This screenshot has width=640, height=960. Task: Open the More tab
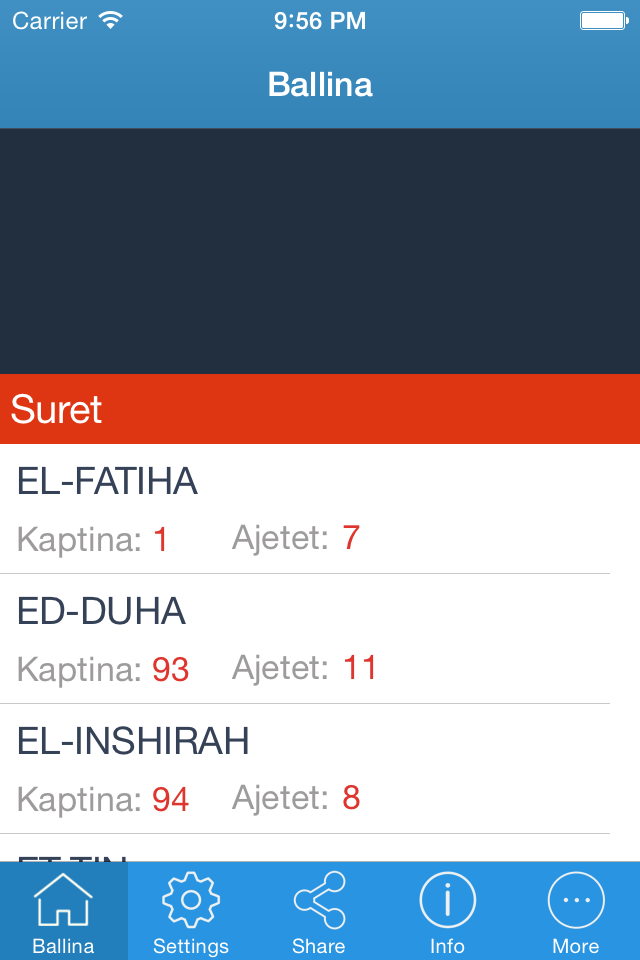click(x=576, y=912)
